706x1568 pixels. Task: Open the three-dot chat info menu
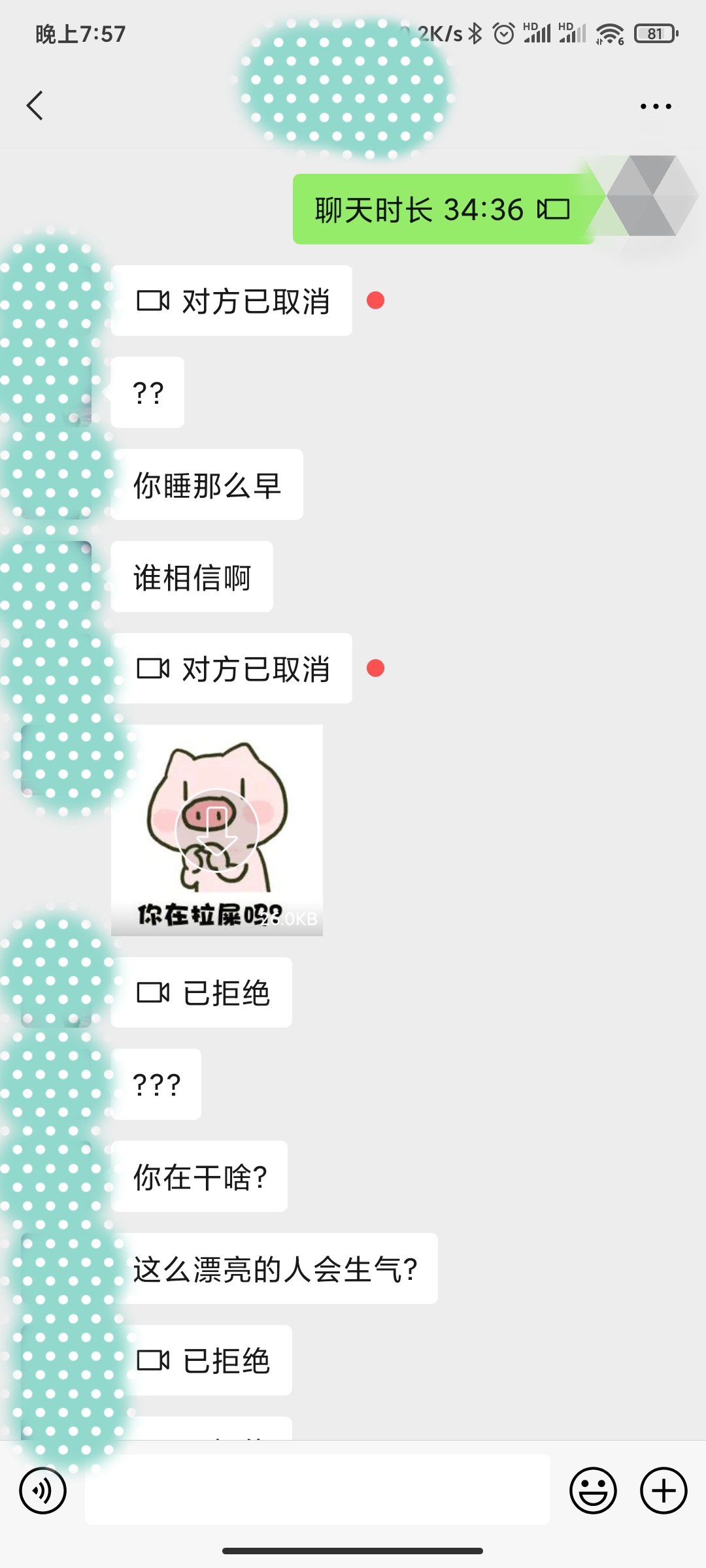click(x=655, y=106)
